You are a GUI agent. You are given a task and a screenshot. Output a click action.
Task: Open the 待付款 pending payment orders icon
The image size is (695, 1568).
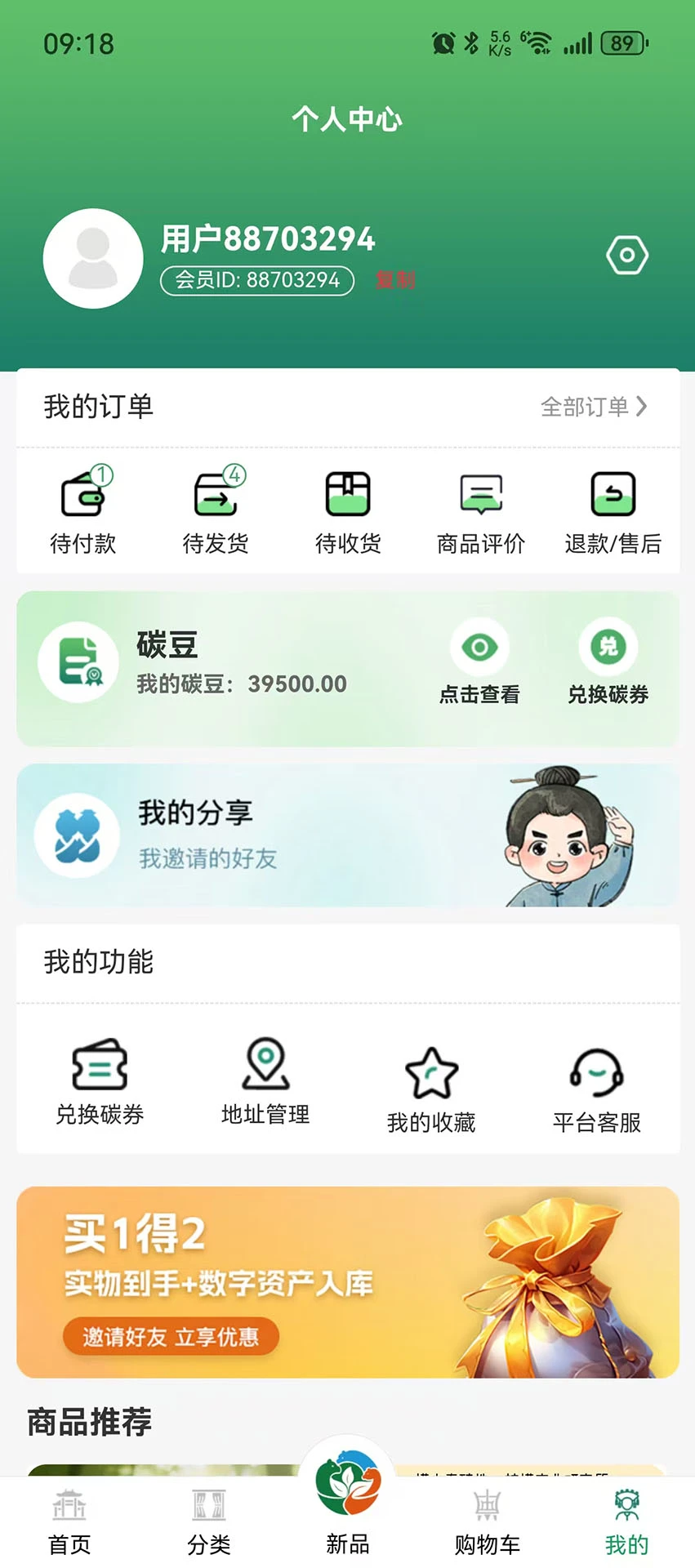pos(82,506)
